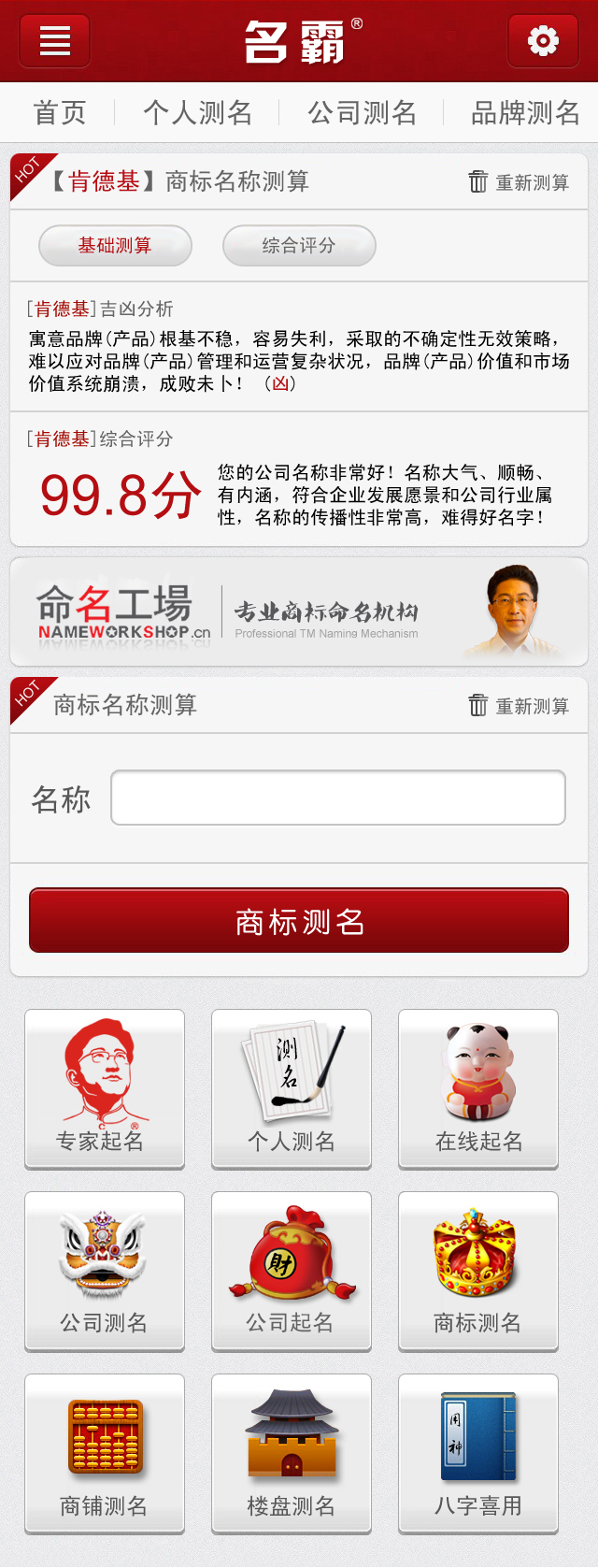Switch to the 个人测名 tab
This screenshot has height=1568, width=598.
pyautogui.click(x=197, y=113)
